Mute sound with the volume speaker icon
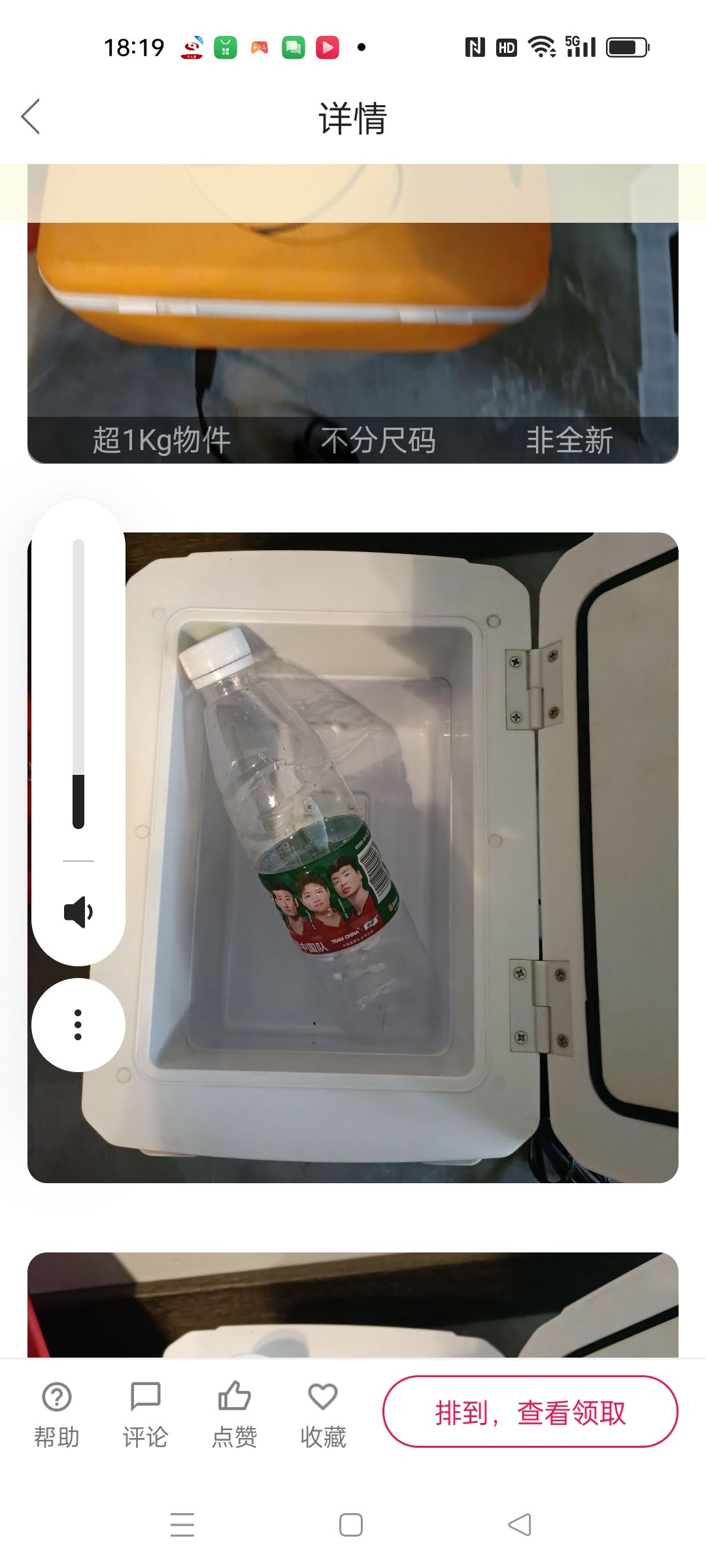Image resolution: width=706 pixels, height=1568 pixels. click(78, 912)
